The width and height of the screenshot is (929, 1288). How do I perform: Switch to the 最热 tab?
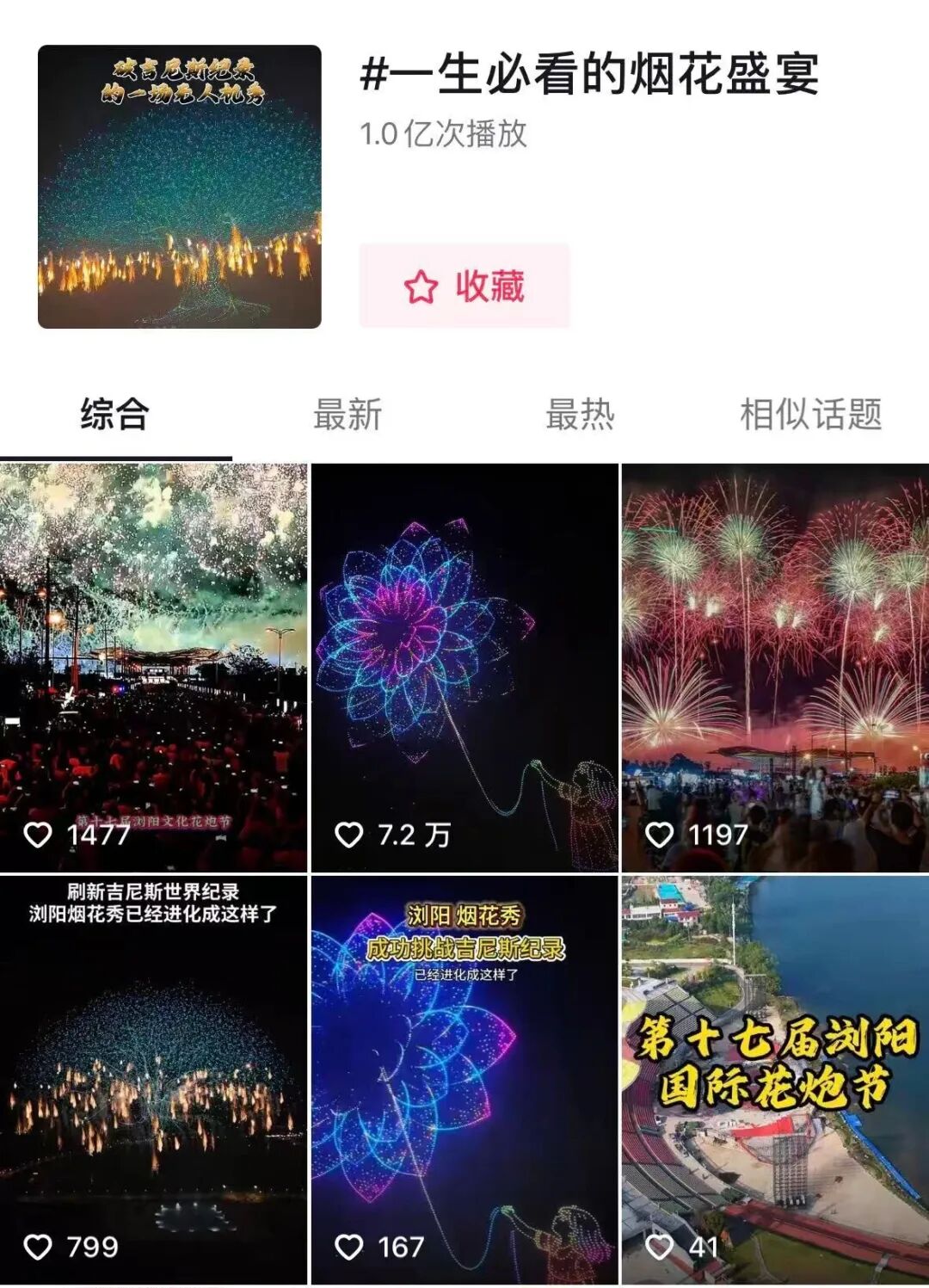(580, 415)
